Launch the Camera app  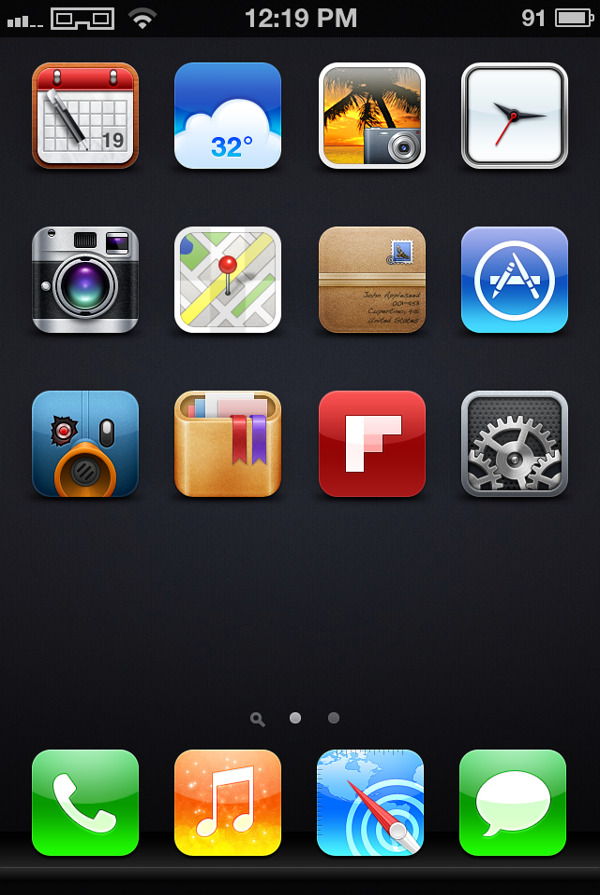(x=85, y=279)
